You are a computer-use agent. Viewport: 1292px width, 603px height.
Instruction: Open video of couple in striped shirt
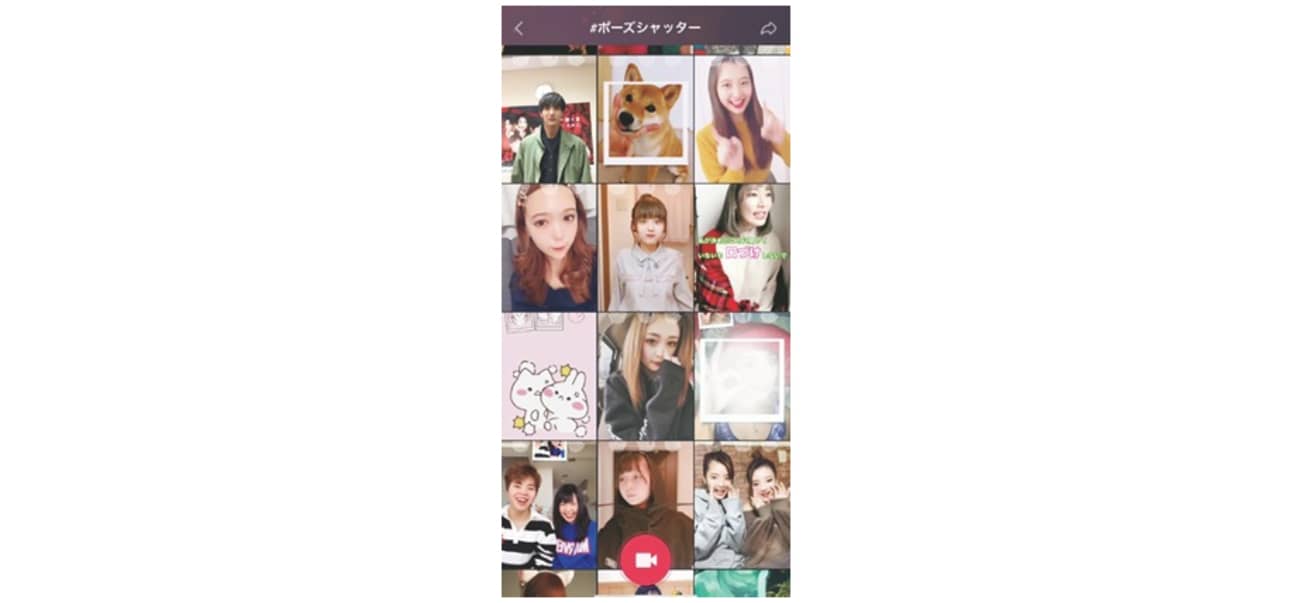(548, 505)
